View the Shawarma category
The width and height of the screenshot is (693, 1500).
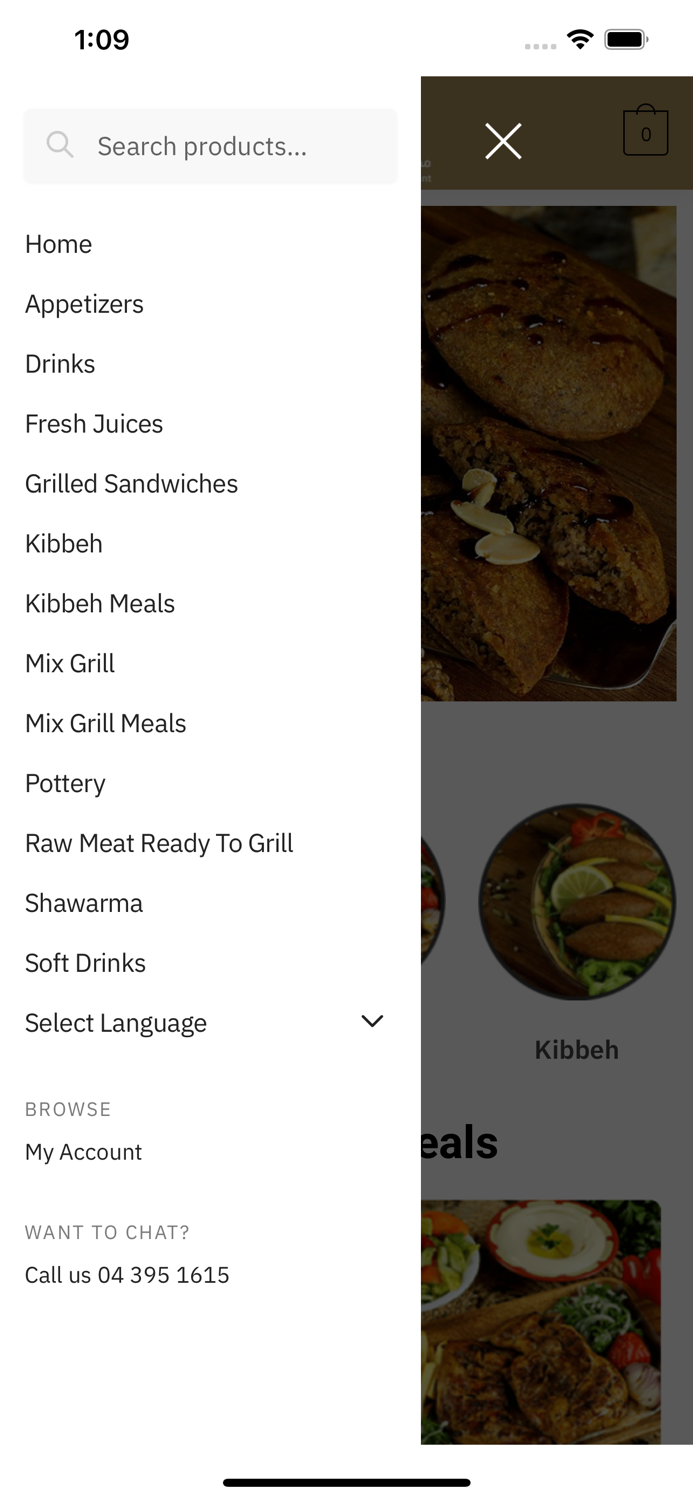point(84,904)
